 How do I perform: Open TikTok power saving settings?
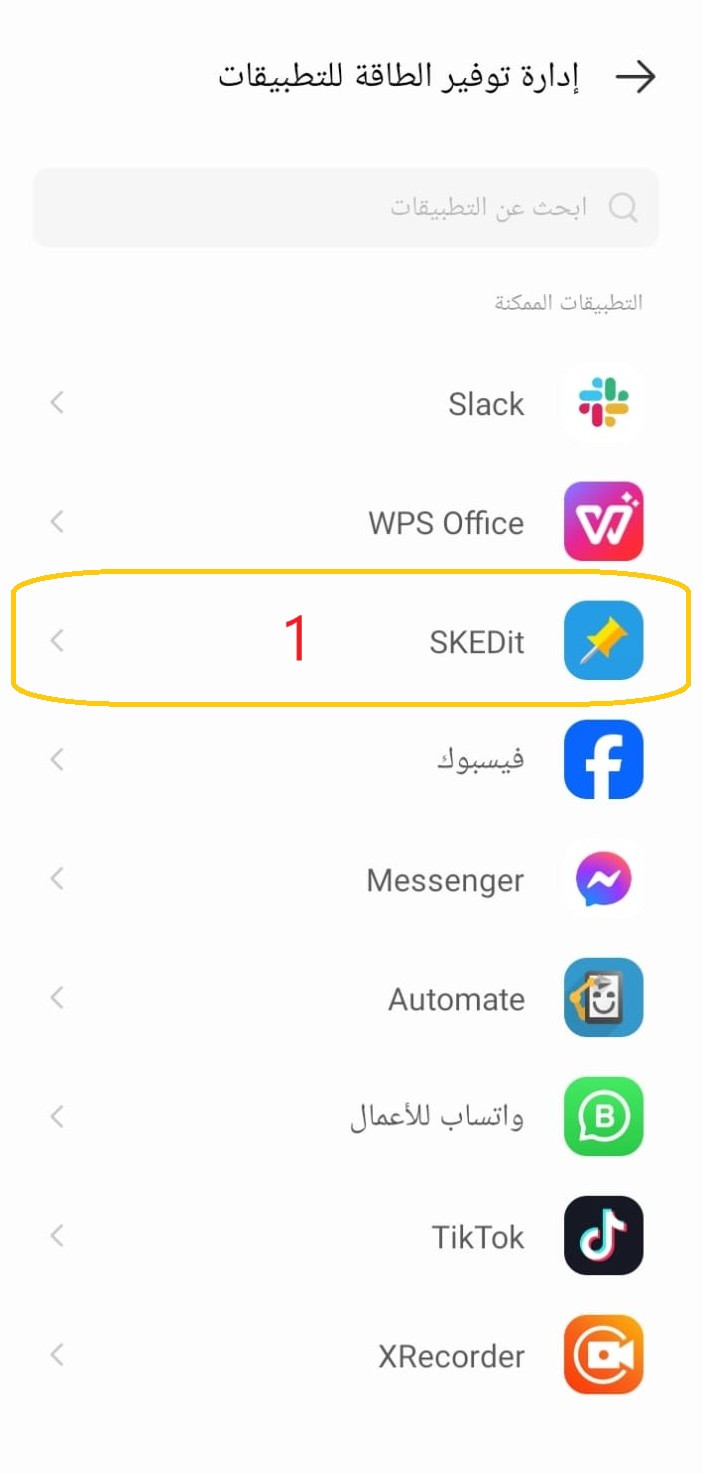(x=350, y=1236)
